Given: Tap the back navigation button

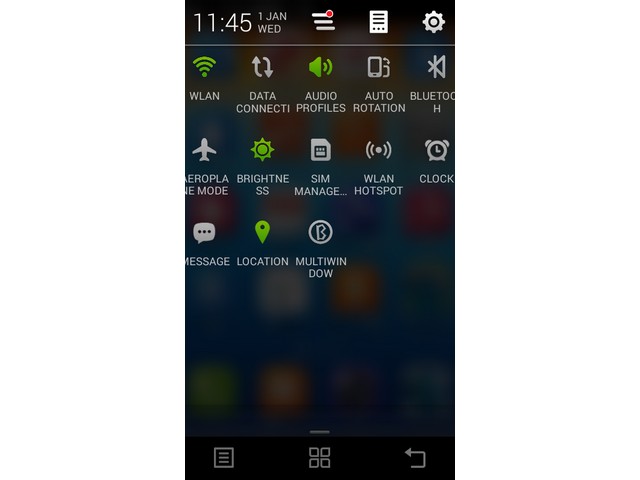Looking at the screenshot, I should (414, 458).
